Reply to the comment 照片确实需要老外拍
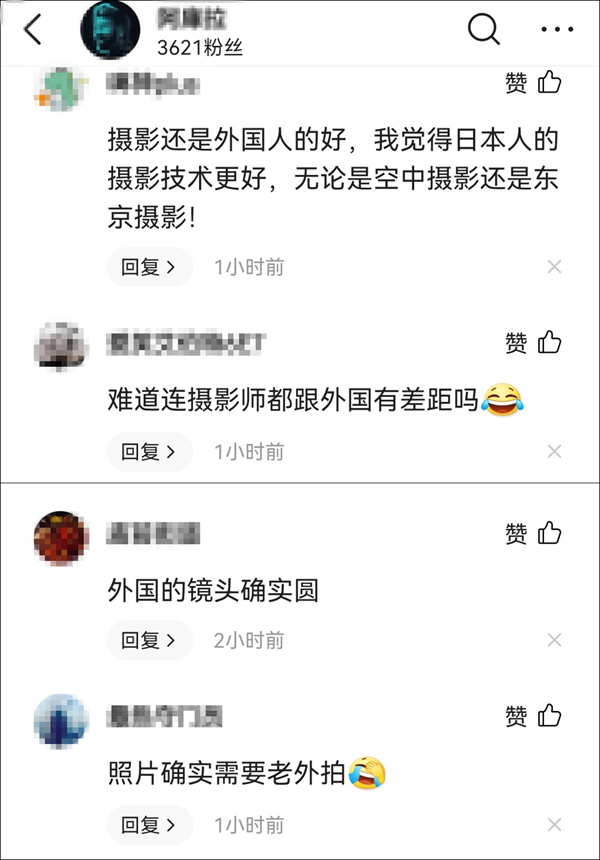Screen dimensions: 600x860 tap(149, 825)
